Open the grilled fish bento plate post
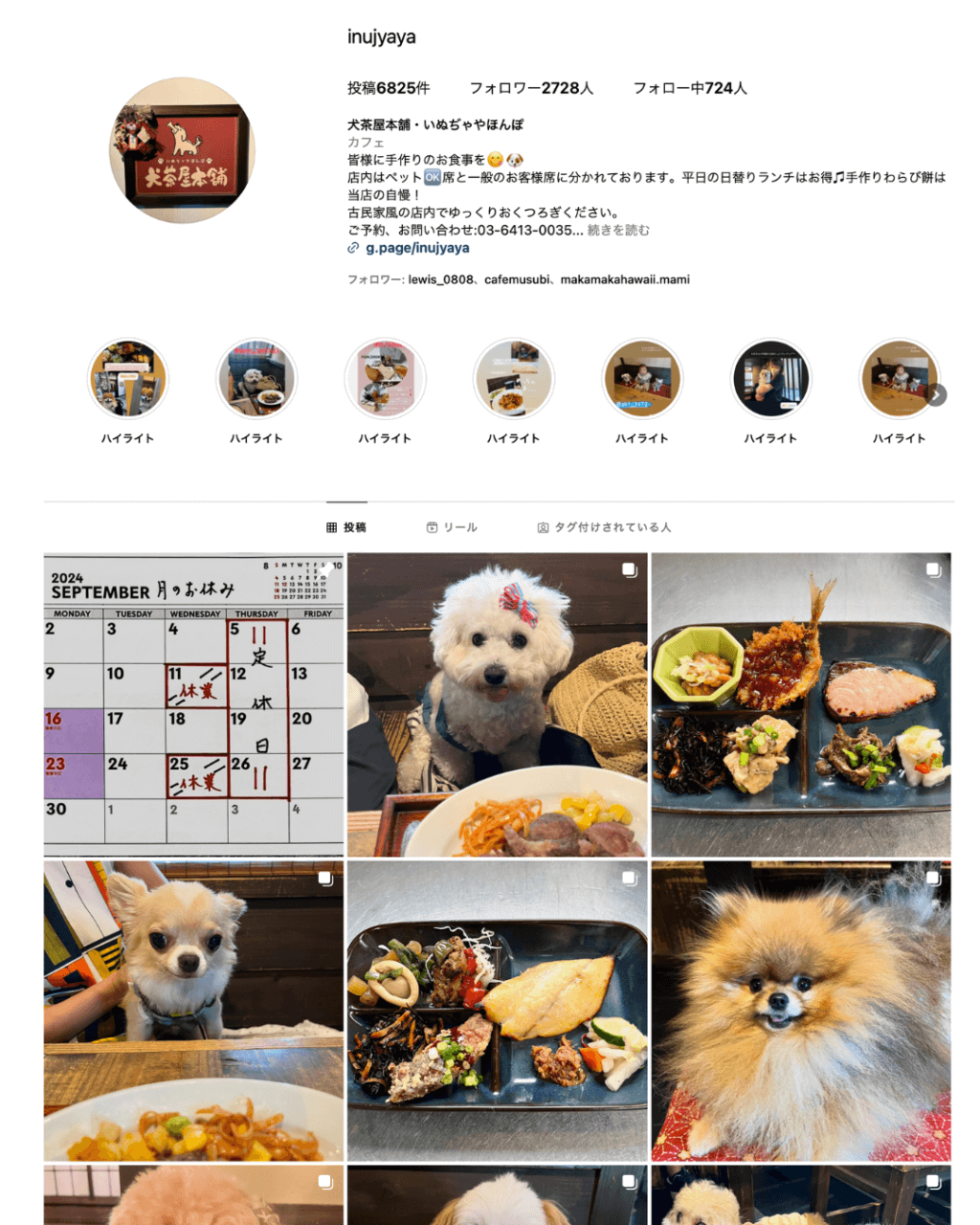Image resolution: width=980 pixels, height=1225 pixels. 497,1011
